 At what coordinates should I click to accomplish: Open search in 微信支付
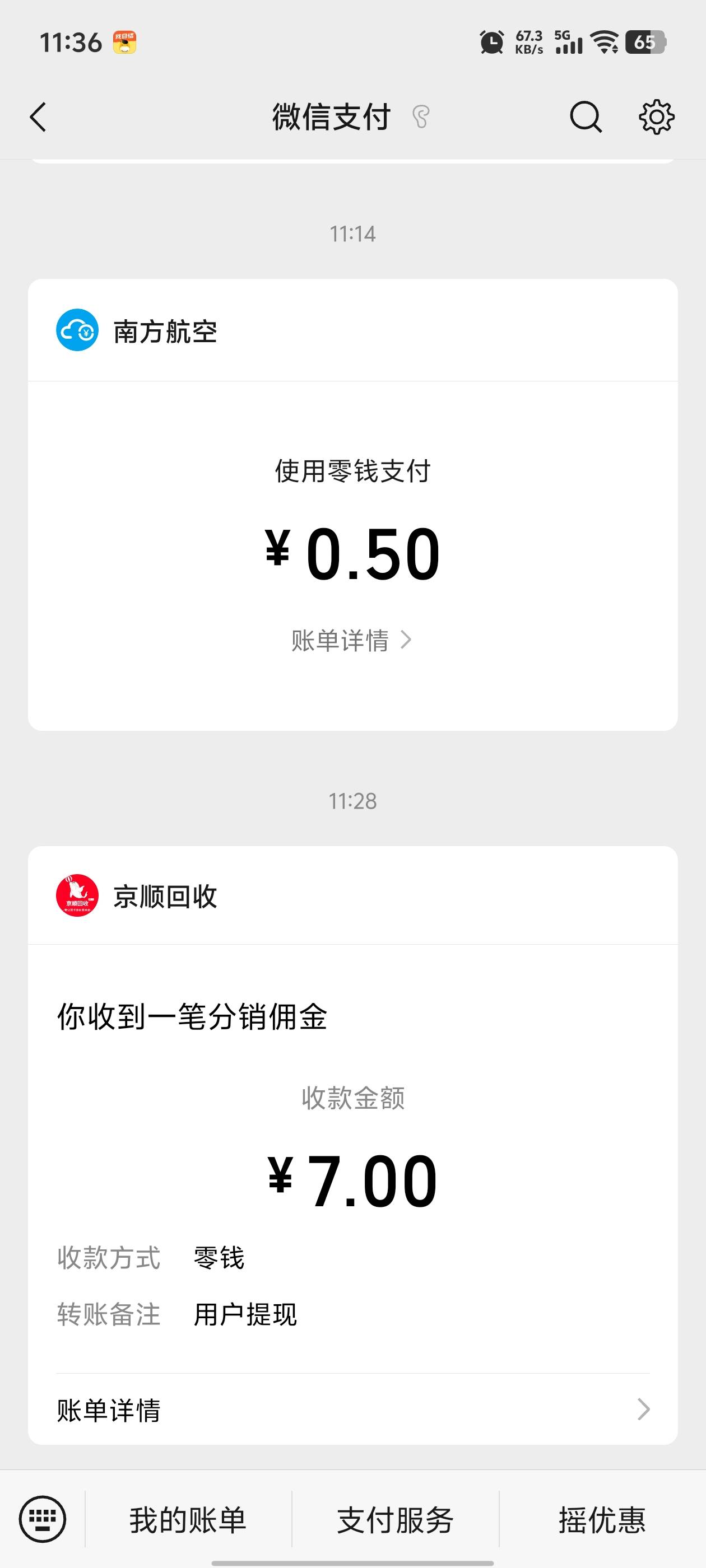click(586, 117)
